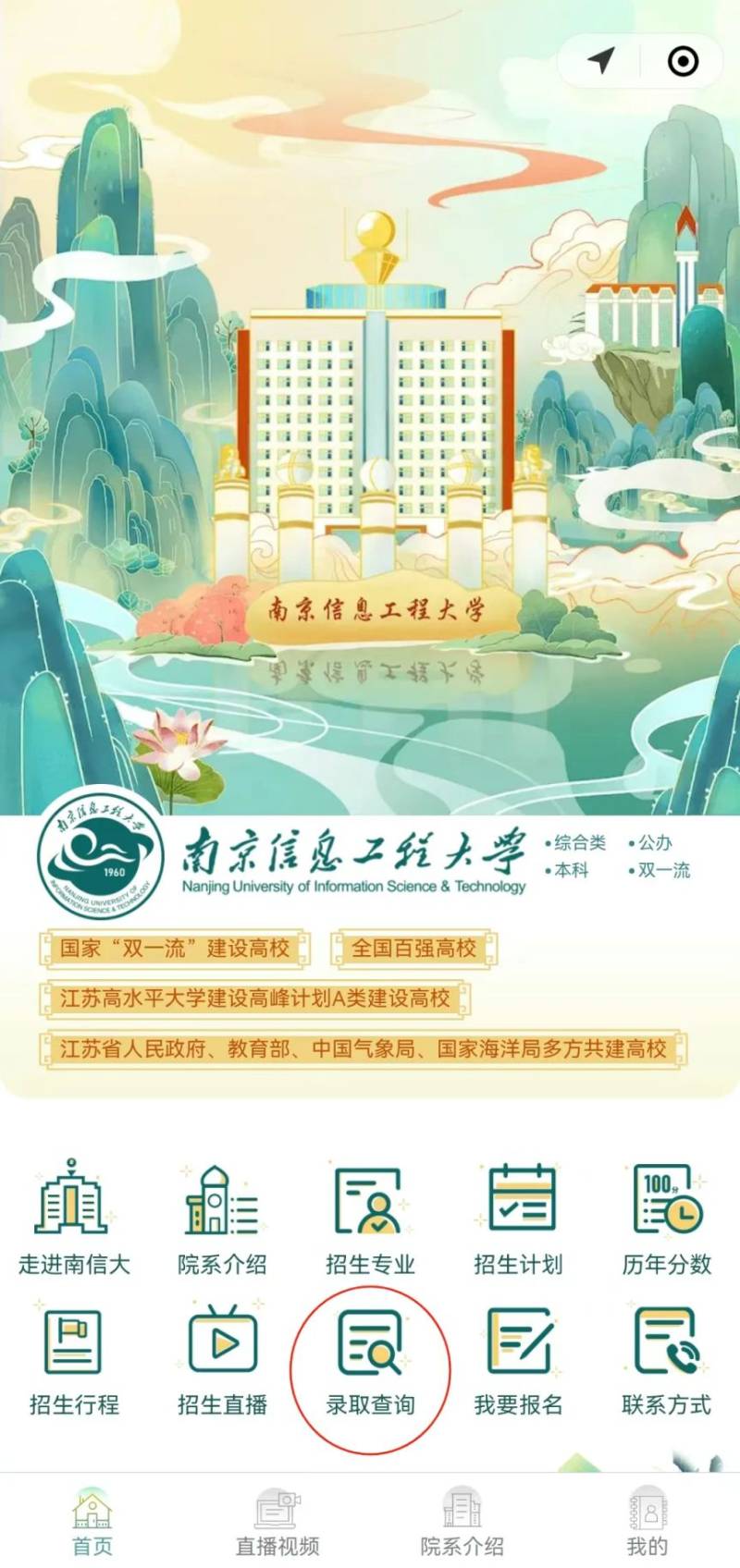Screen dimensions: 740x1568
Task: Tap the location arrow icon in the capsule
Action: click(x=601, y=61)
